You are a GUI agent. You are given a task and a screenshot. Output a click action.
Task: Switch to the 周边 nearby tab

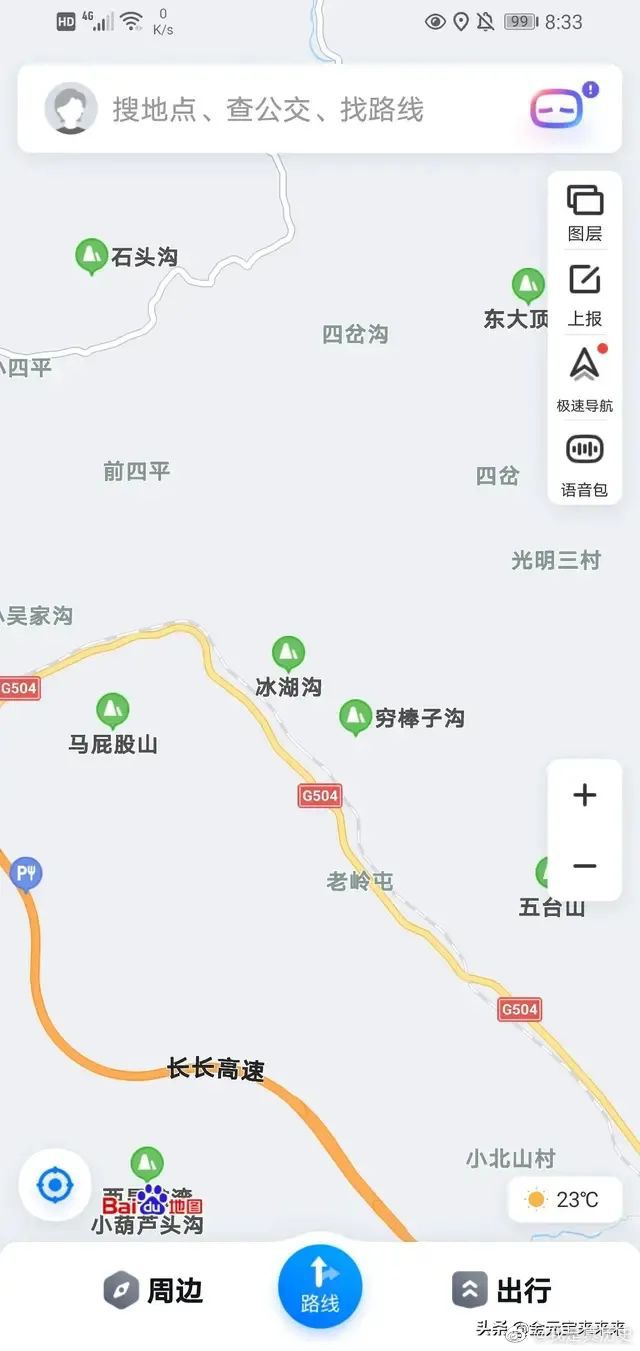coord(154,1290)
